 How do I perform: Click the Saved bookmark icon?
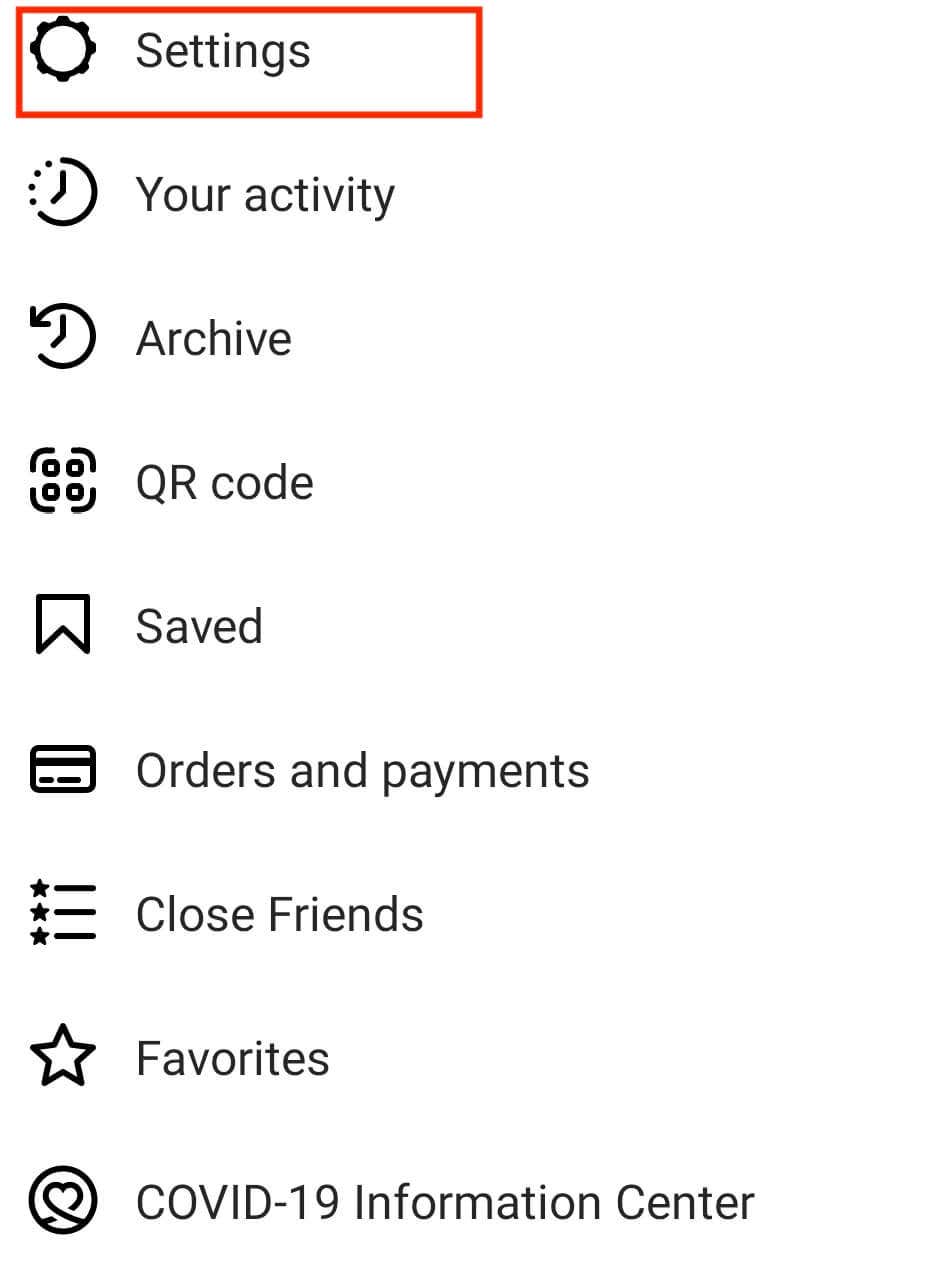point(63,625)
